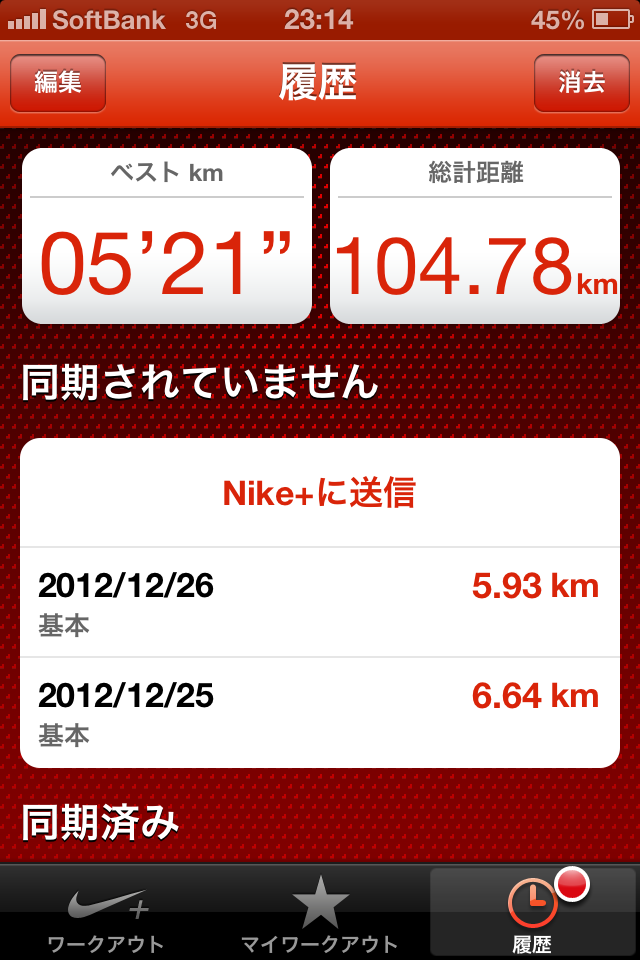Screen dimensions: 640x960
Task: Tap the 編集 edit button
Action: (58, 83)
